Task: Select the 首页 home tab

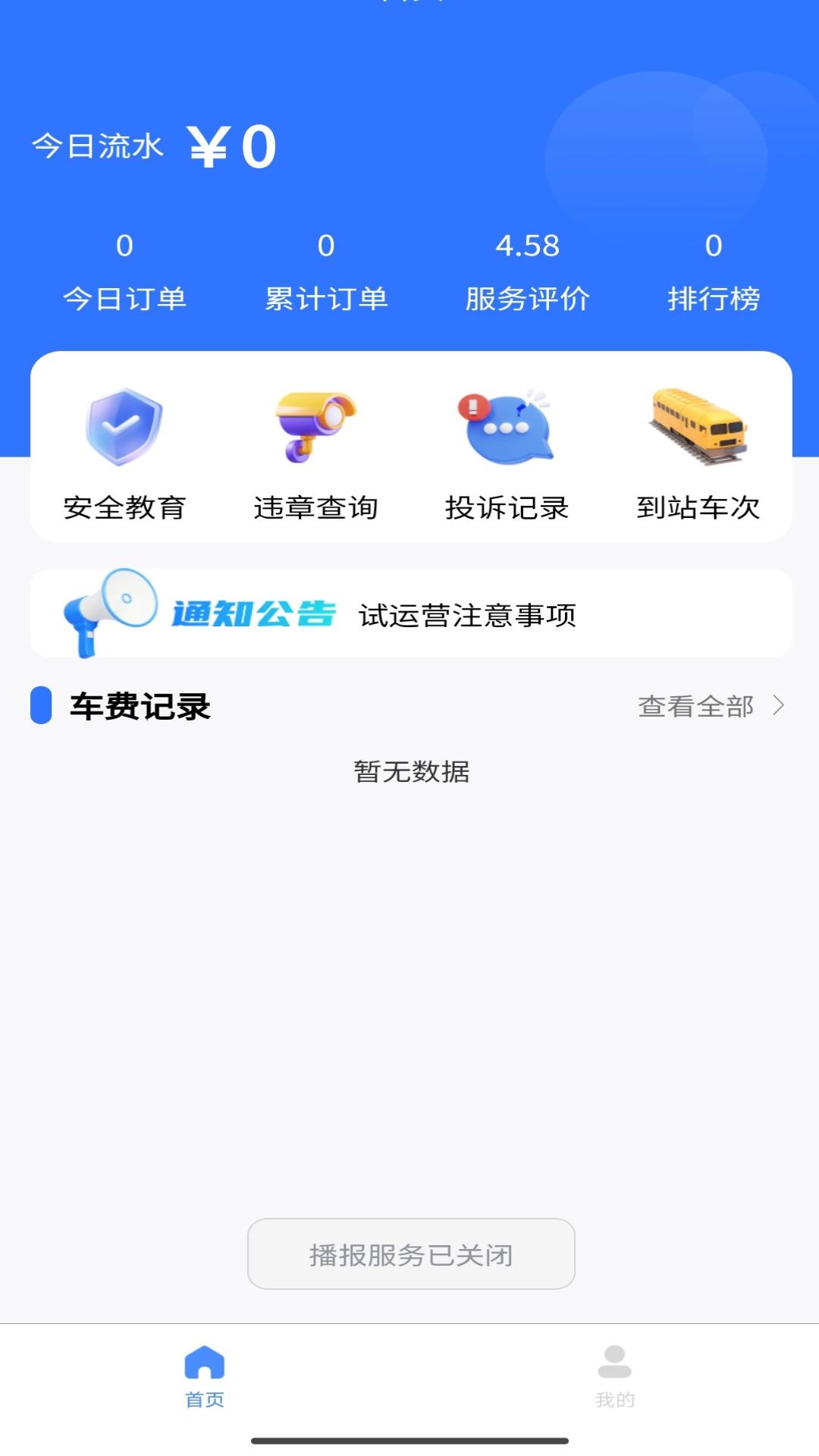Action: 205,1376
